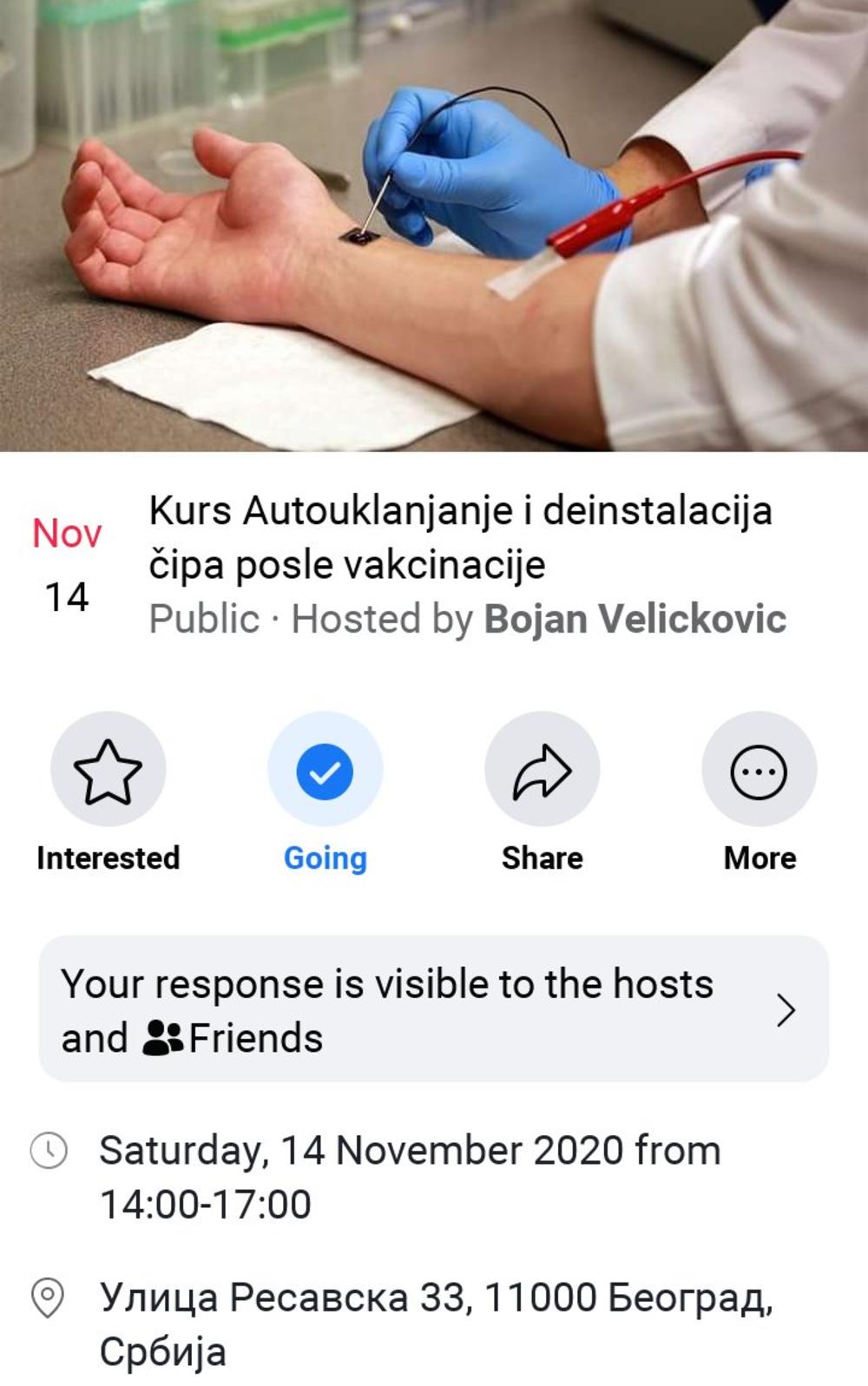Image resolution: width=868 pixels, height=1386 pixels.
Task: Mark yourself as Interested in the event
Action: tap(108, 770)
